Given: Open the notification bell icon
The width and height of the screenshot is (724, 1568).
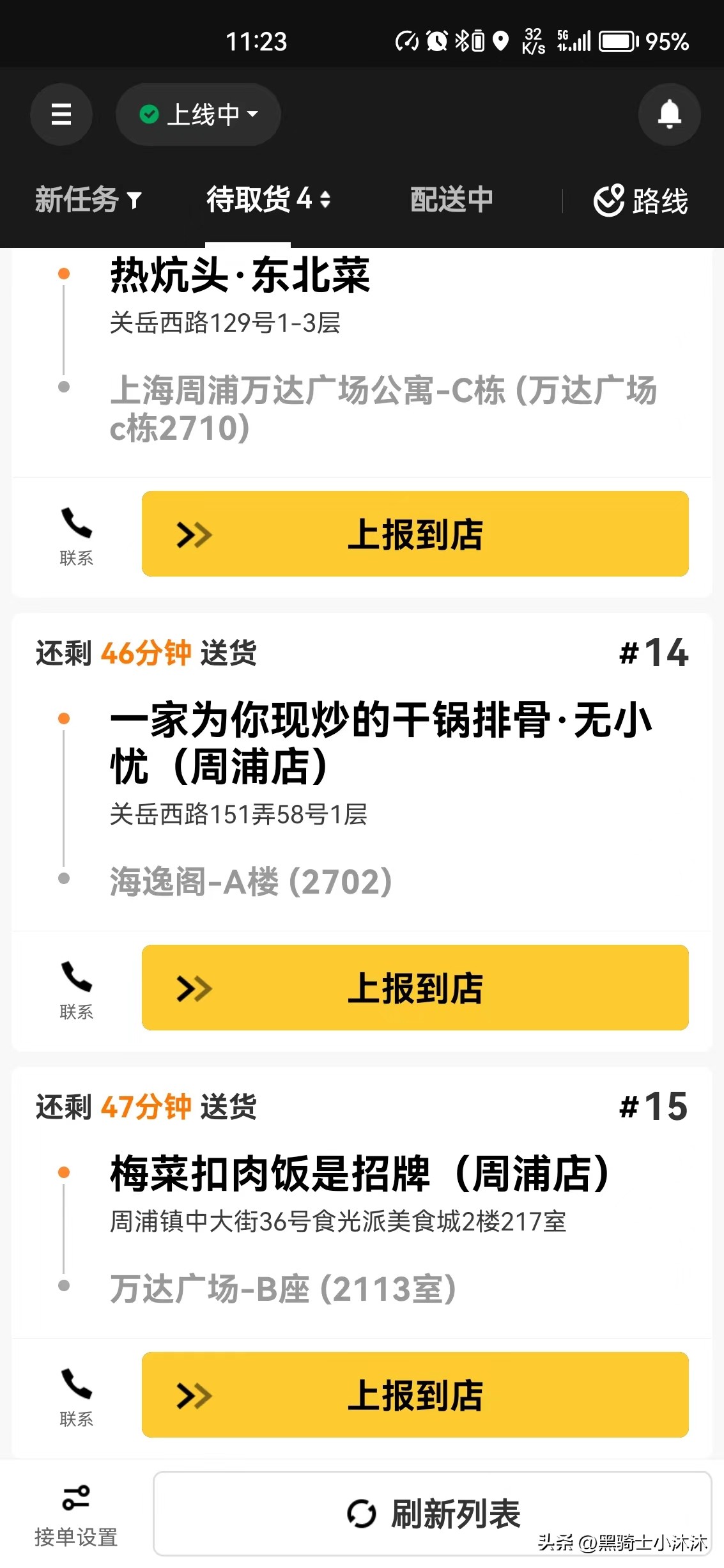Looking at the screenshot, I should (669, 114).
